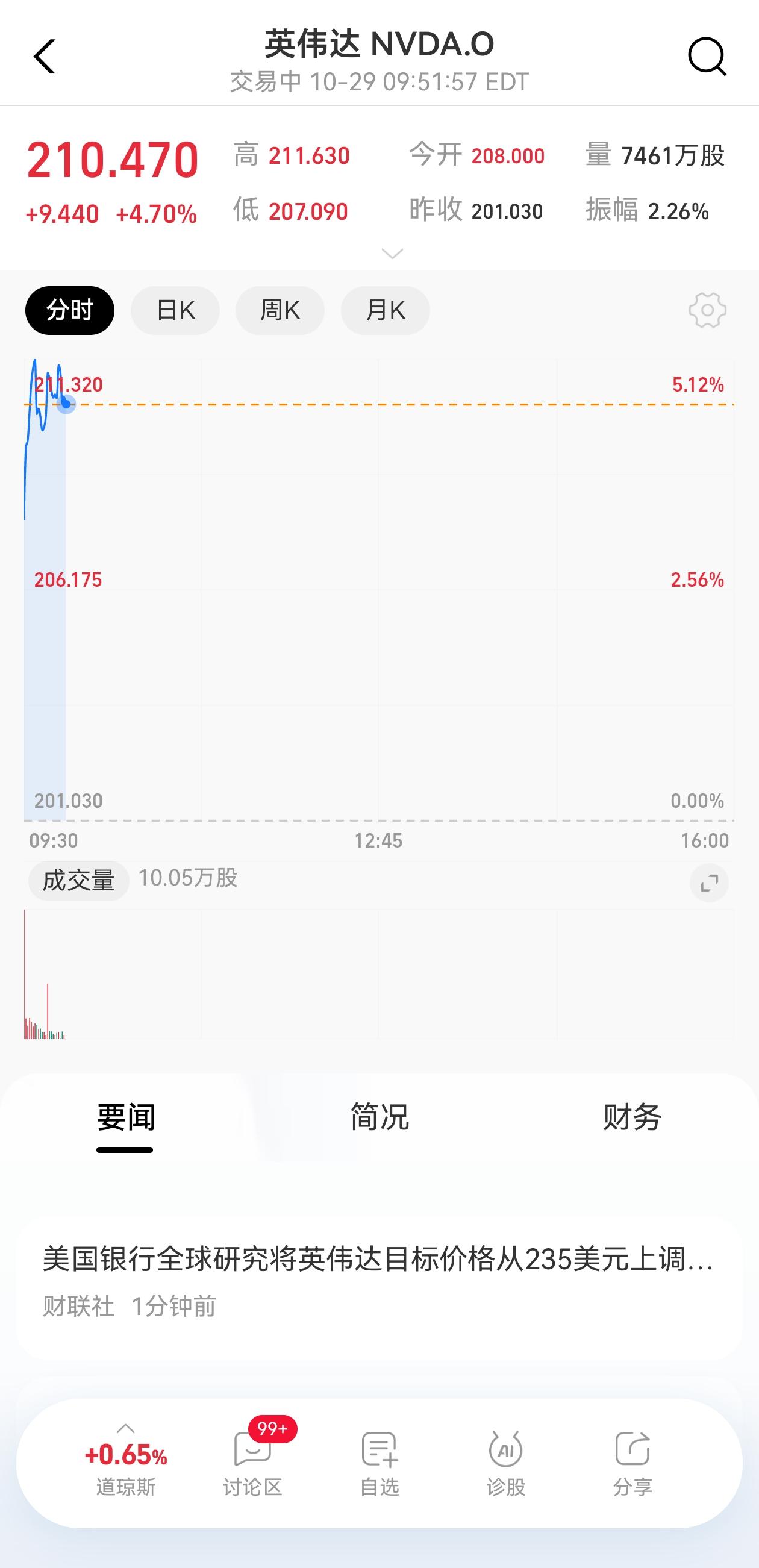Expand the quote details with the down chevron

[392, 253]
